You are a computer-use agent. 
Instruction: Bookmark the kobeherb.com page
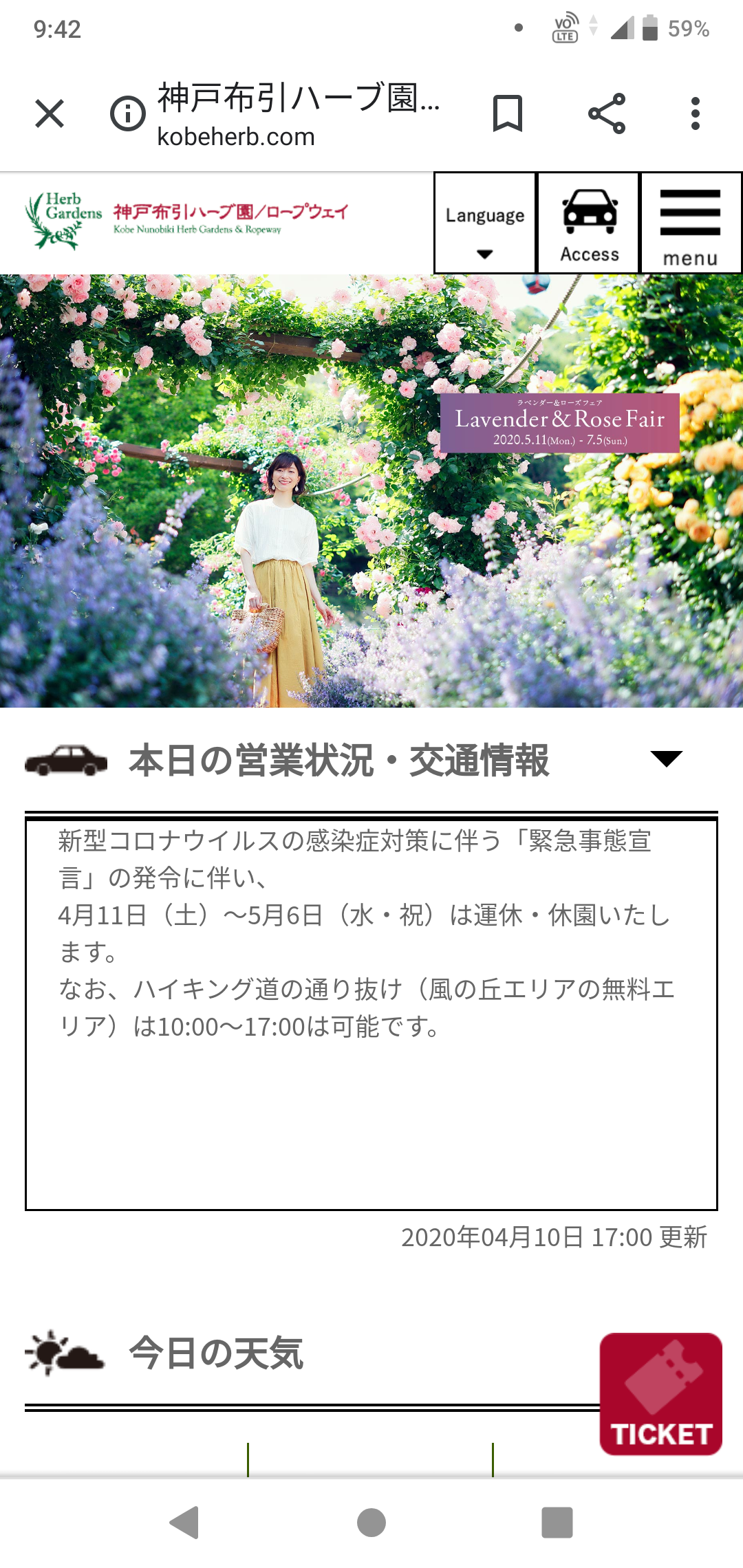[x=508, y=113]
